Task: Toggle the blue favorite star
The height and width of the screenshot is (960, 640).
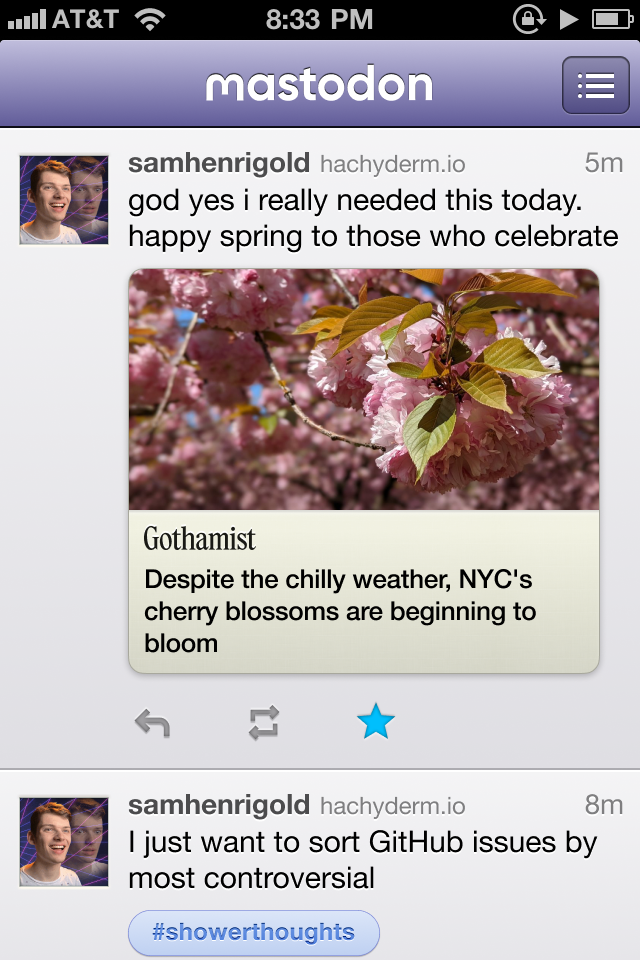Action: tap(376, 722)
